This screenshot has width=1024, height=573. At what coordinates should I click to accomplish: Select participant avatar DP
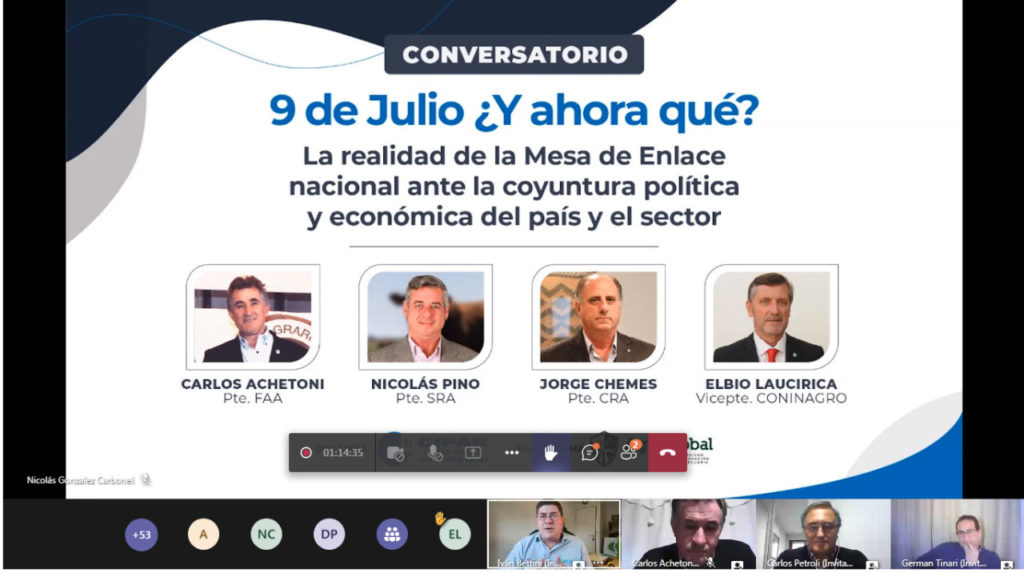click(x=329, y=535)
